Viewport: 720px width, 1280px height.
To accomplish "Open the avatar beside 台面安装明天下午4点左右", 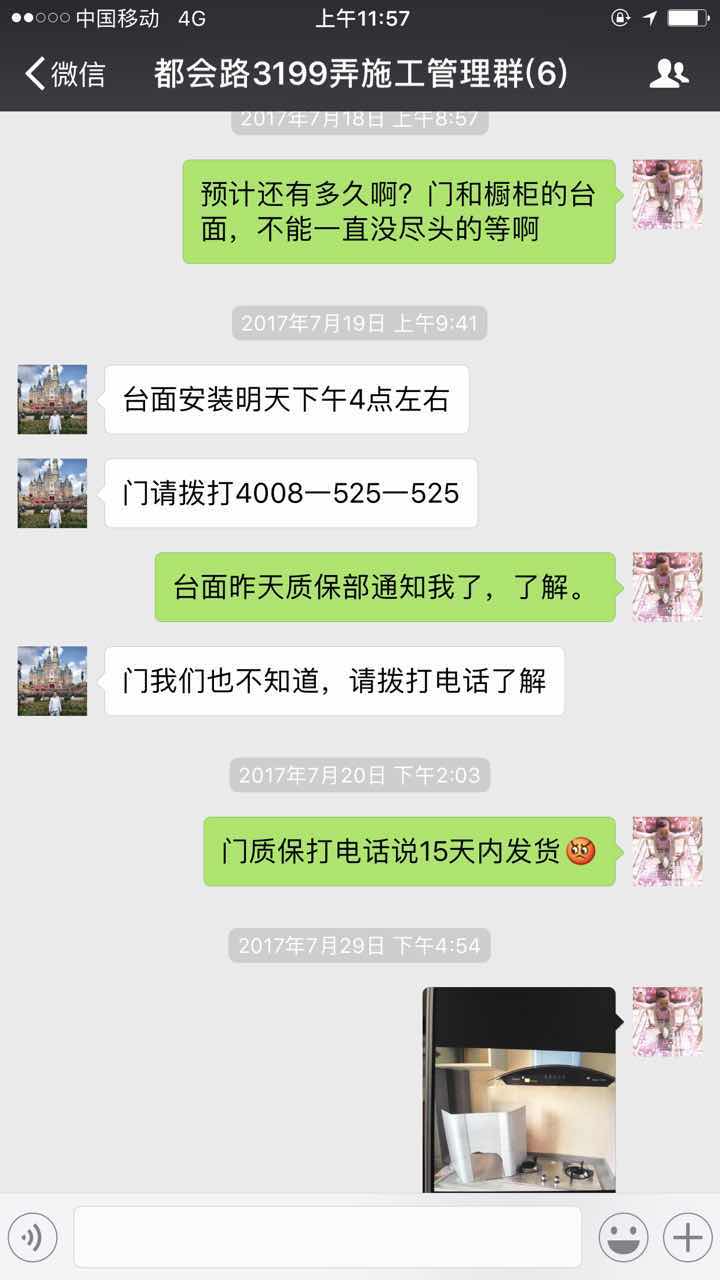I will click(53, 399).
